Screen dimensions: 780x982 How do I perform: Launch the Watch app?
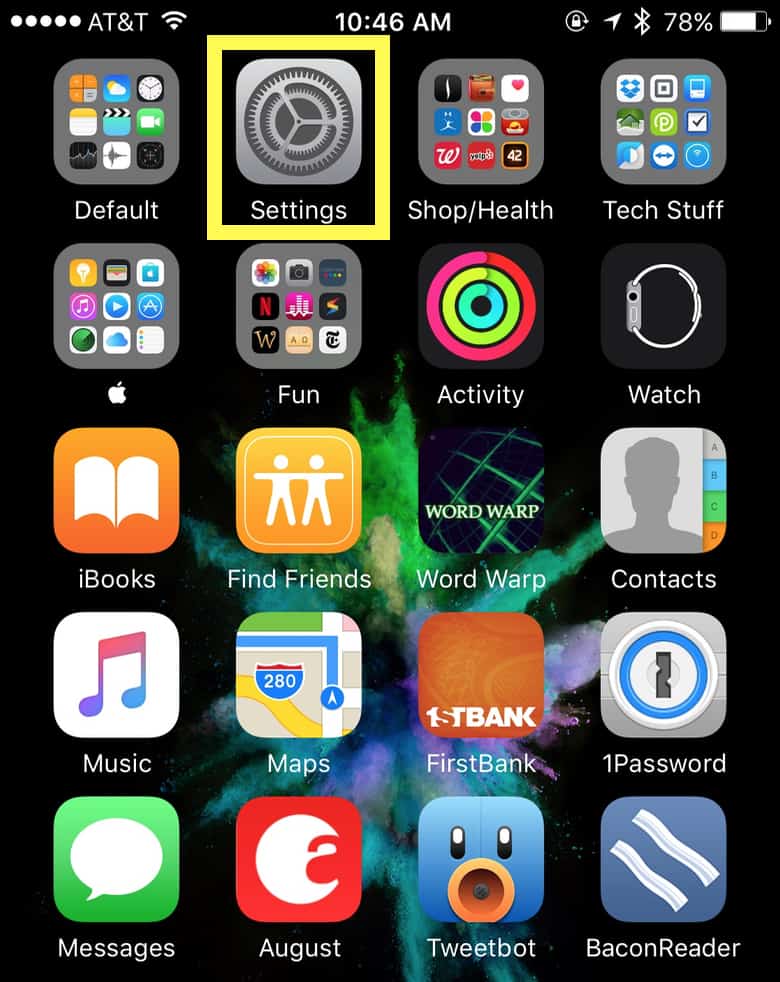pos(663,306)
